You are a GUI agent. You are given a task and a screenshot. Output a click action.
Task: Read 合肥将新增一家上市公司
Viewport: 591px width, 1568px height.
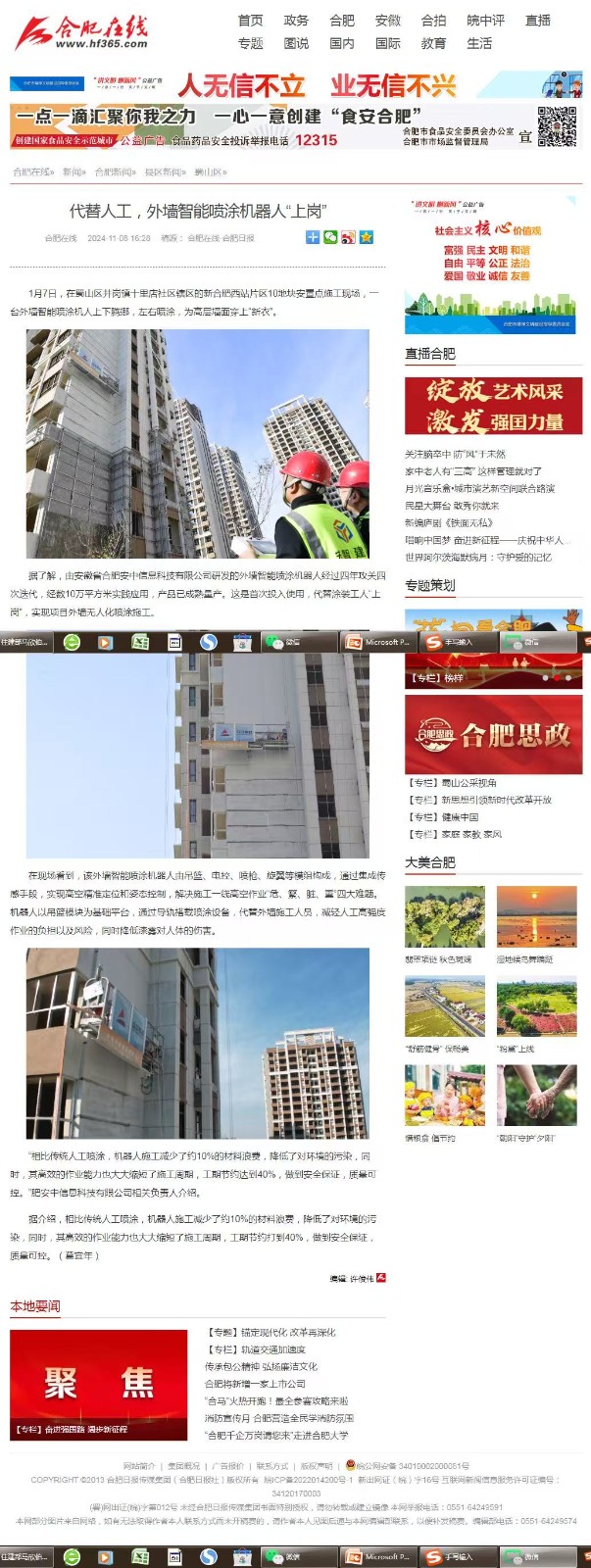click(x=255, y=1384)
